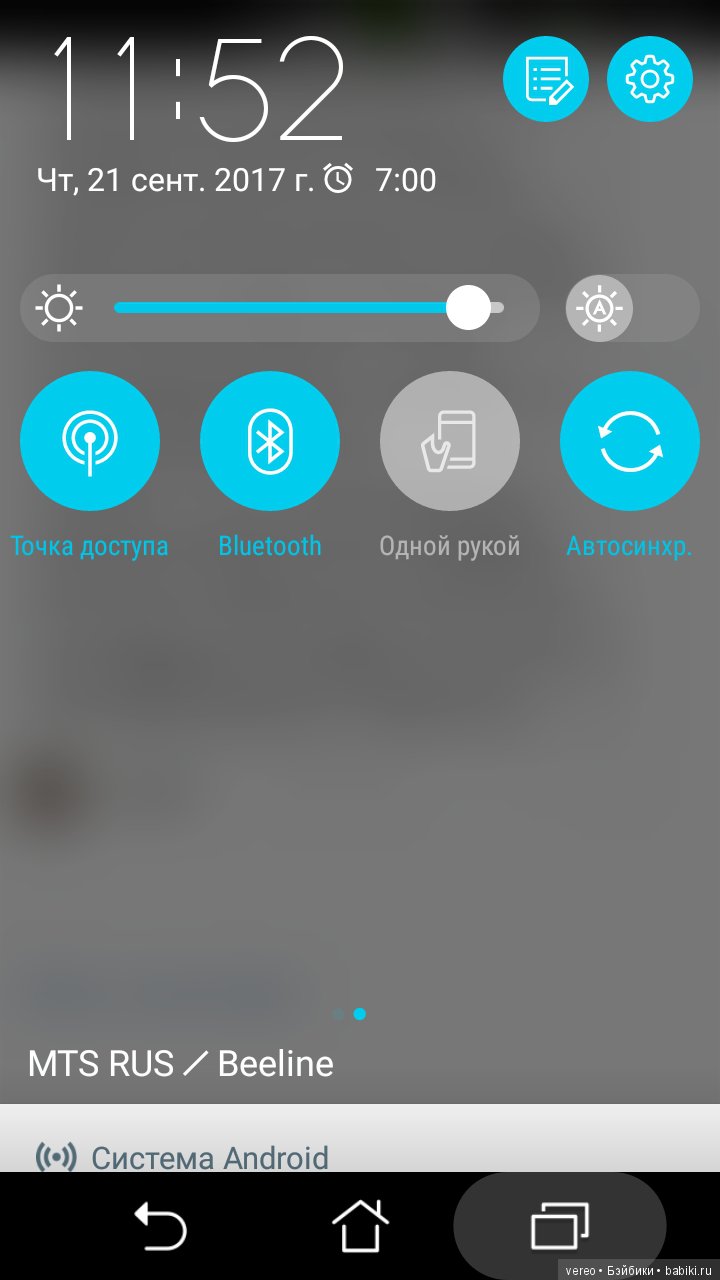Screen dimensions: 720x1280
Task: Go to the home screen
Action: coord(360,1226)
